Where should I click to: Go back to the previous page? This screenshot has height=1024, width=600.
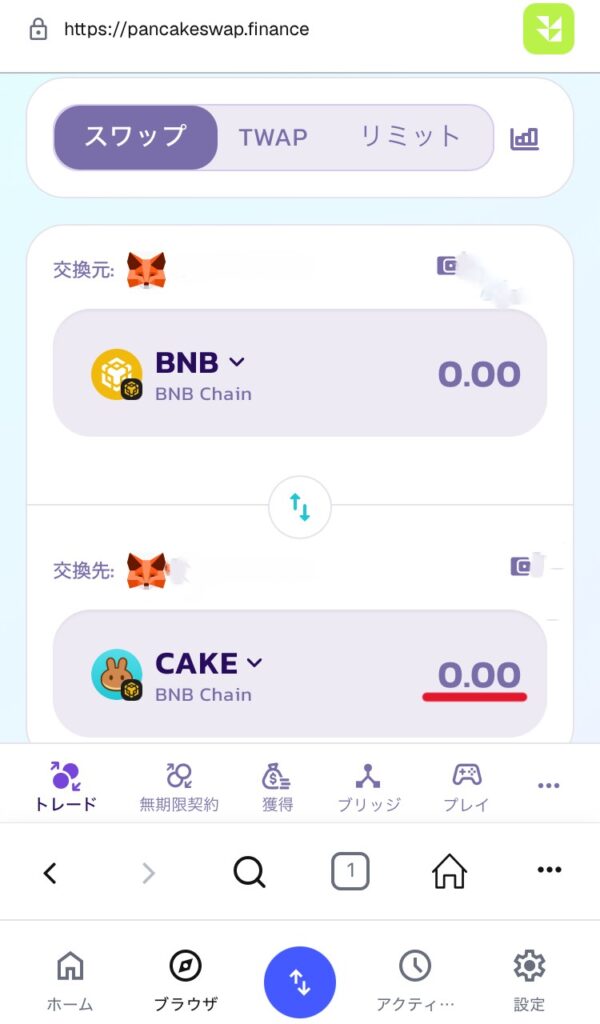(51, 873)
